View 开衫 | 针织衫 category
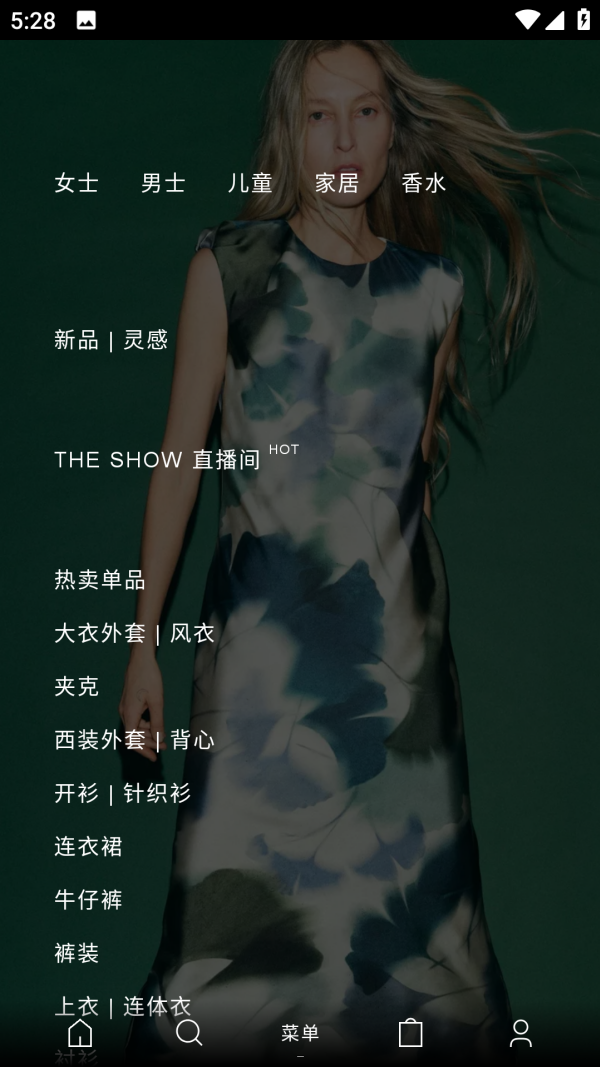 [x=123, y=793]
